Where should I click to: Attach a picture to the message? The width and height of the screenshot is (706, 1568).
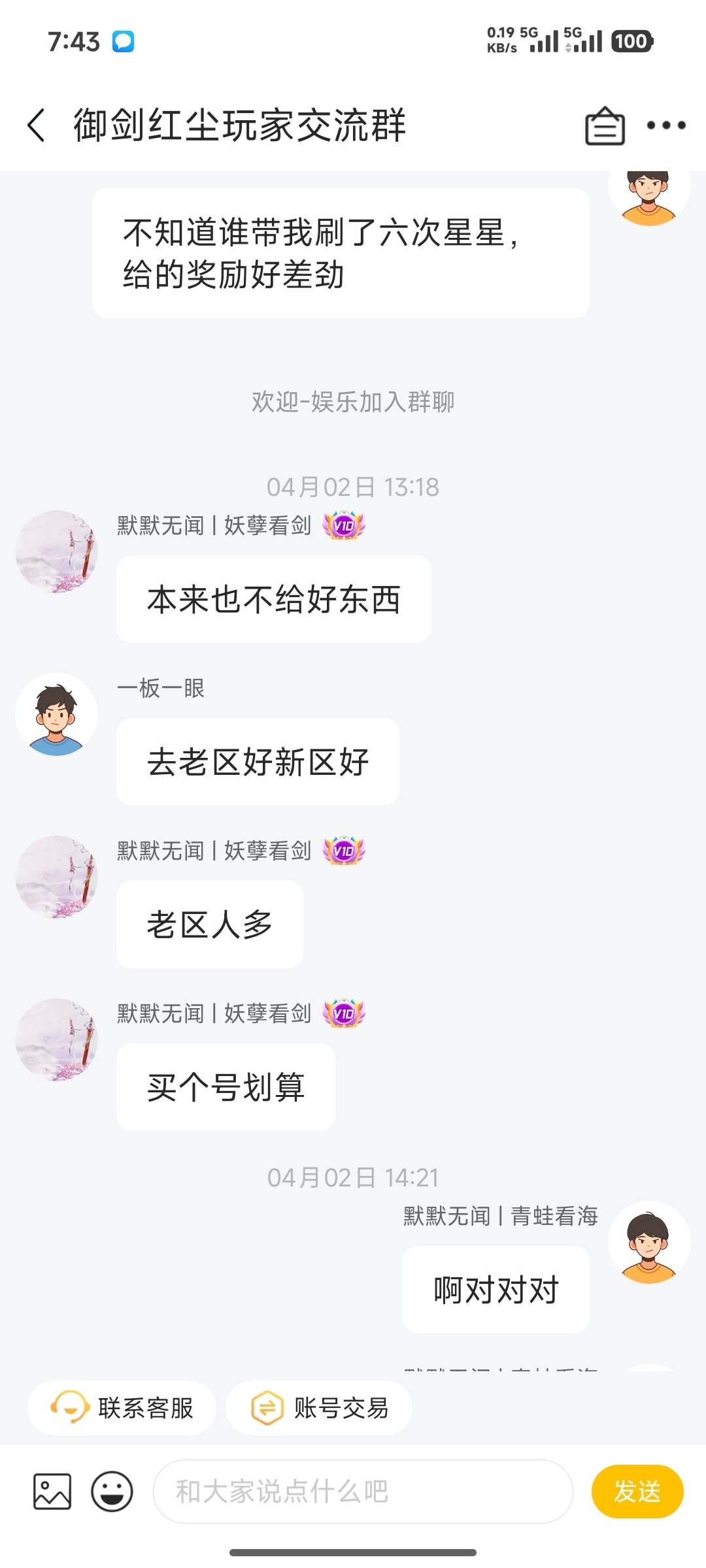click(x=52, y=1492)
